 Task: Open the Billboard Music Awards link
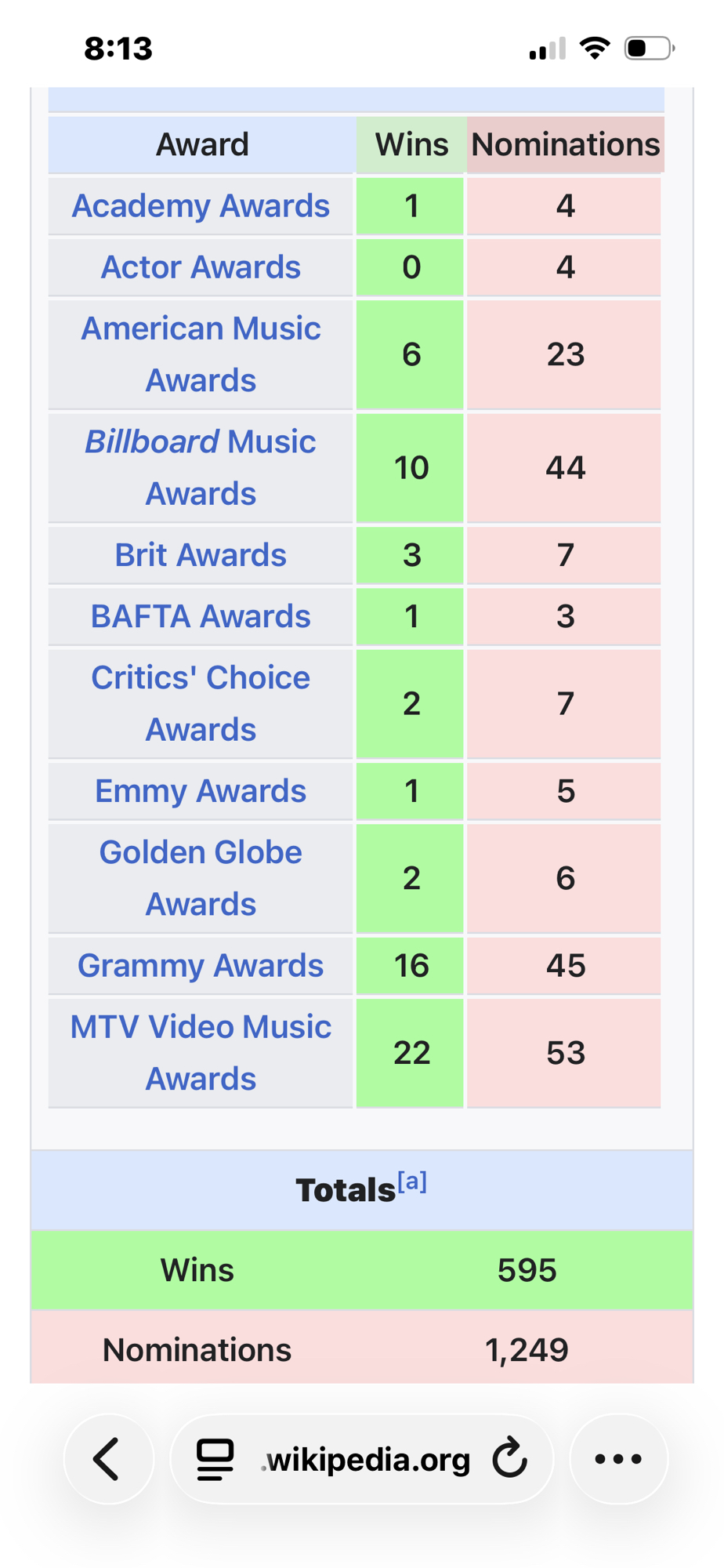point(201,467)
